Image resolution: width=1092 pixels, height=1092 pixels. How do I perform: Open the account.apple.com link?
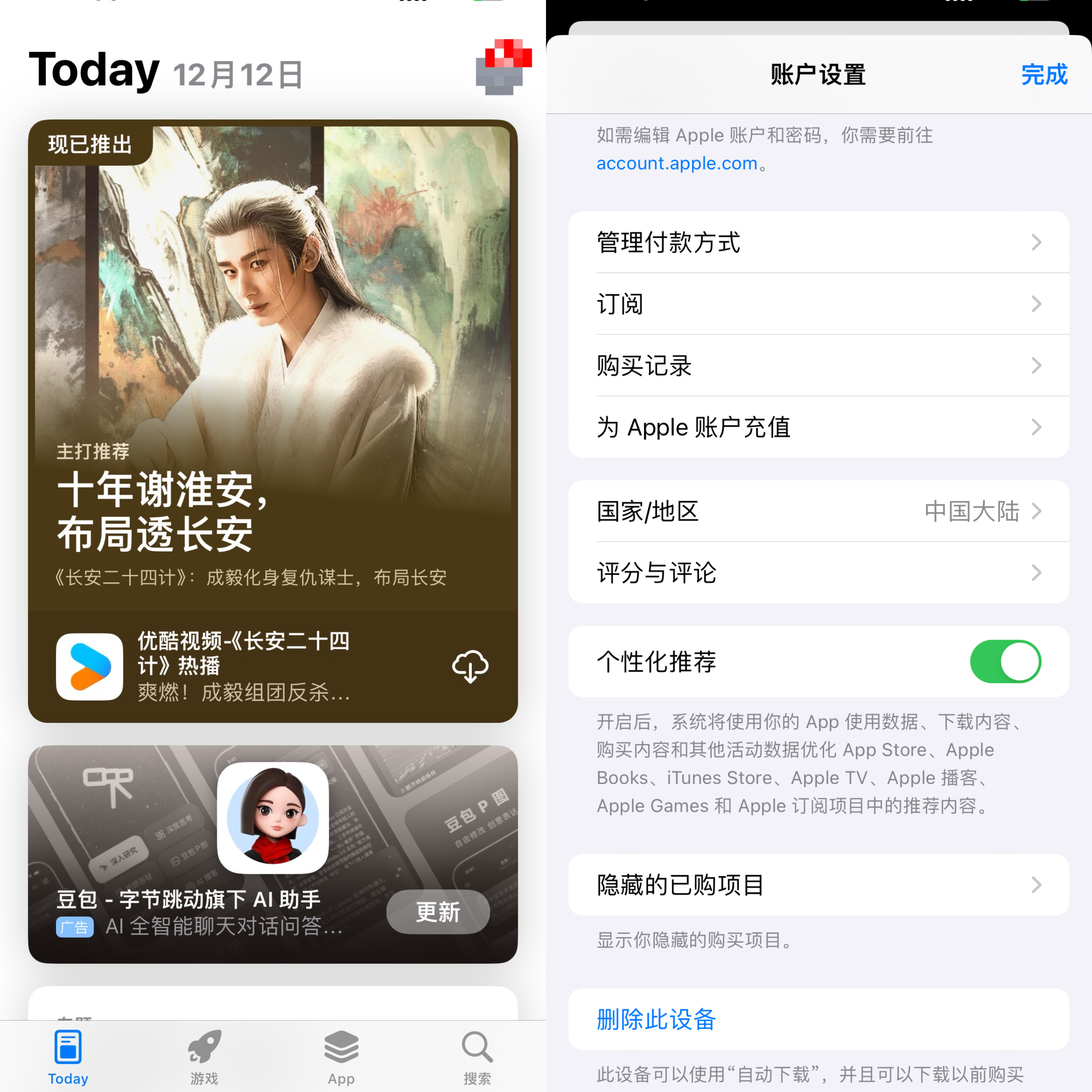coord(677,163)
